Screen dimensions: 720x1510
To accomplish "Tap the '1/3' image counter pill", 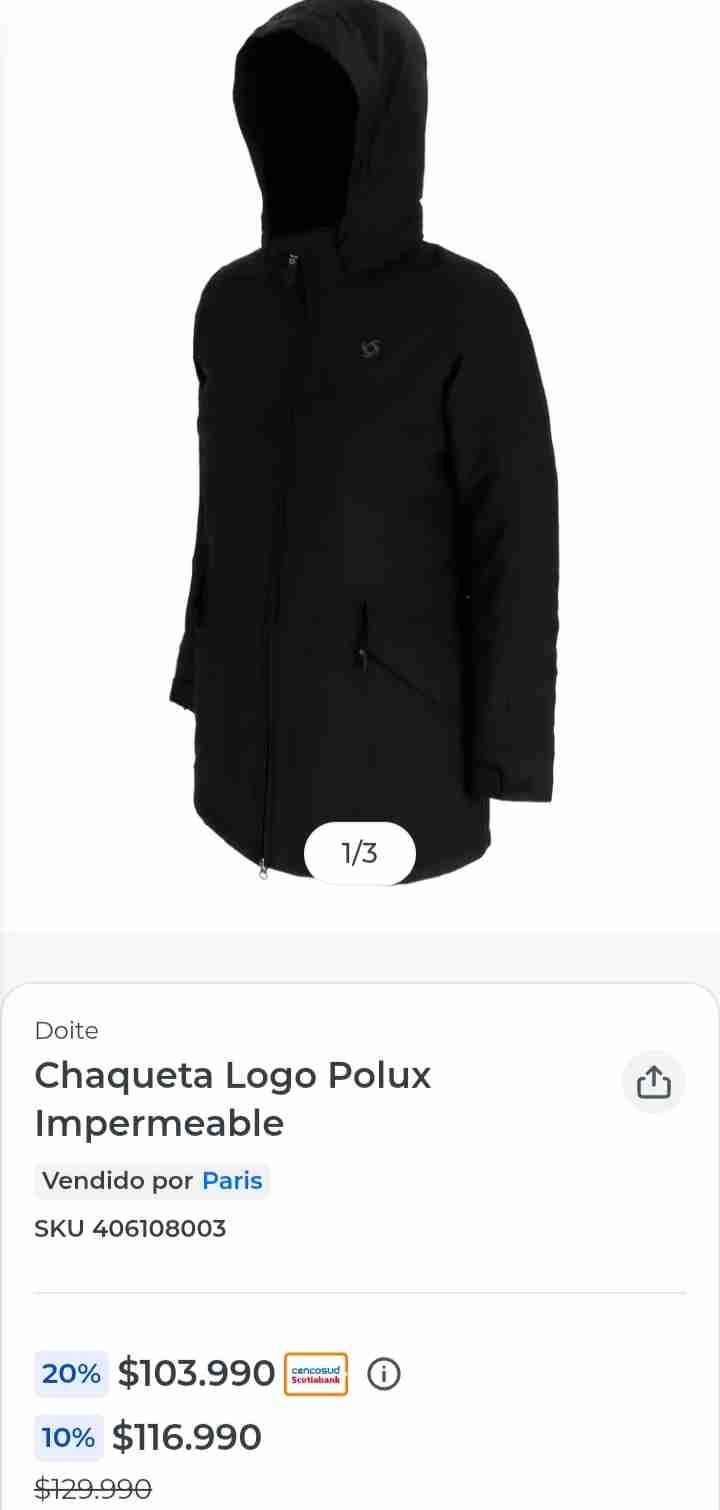I will click(358, 853).
